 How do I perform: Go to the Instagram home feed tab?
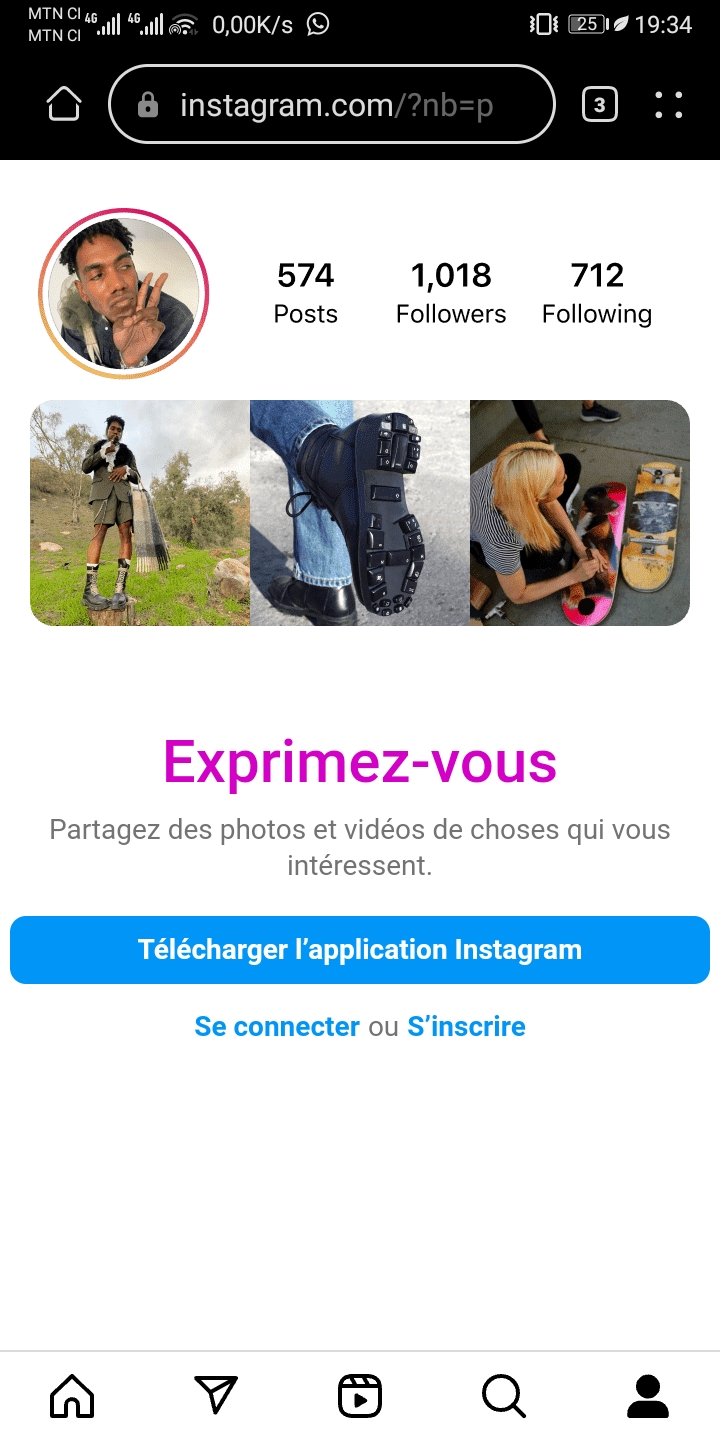click(x=72, y=1396)
